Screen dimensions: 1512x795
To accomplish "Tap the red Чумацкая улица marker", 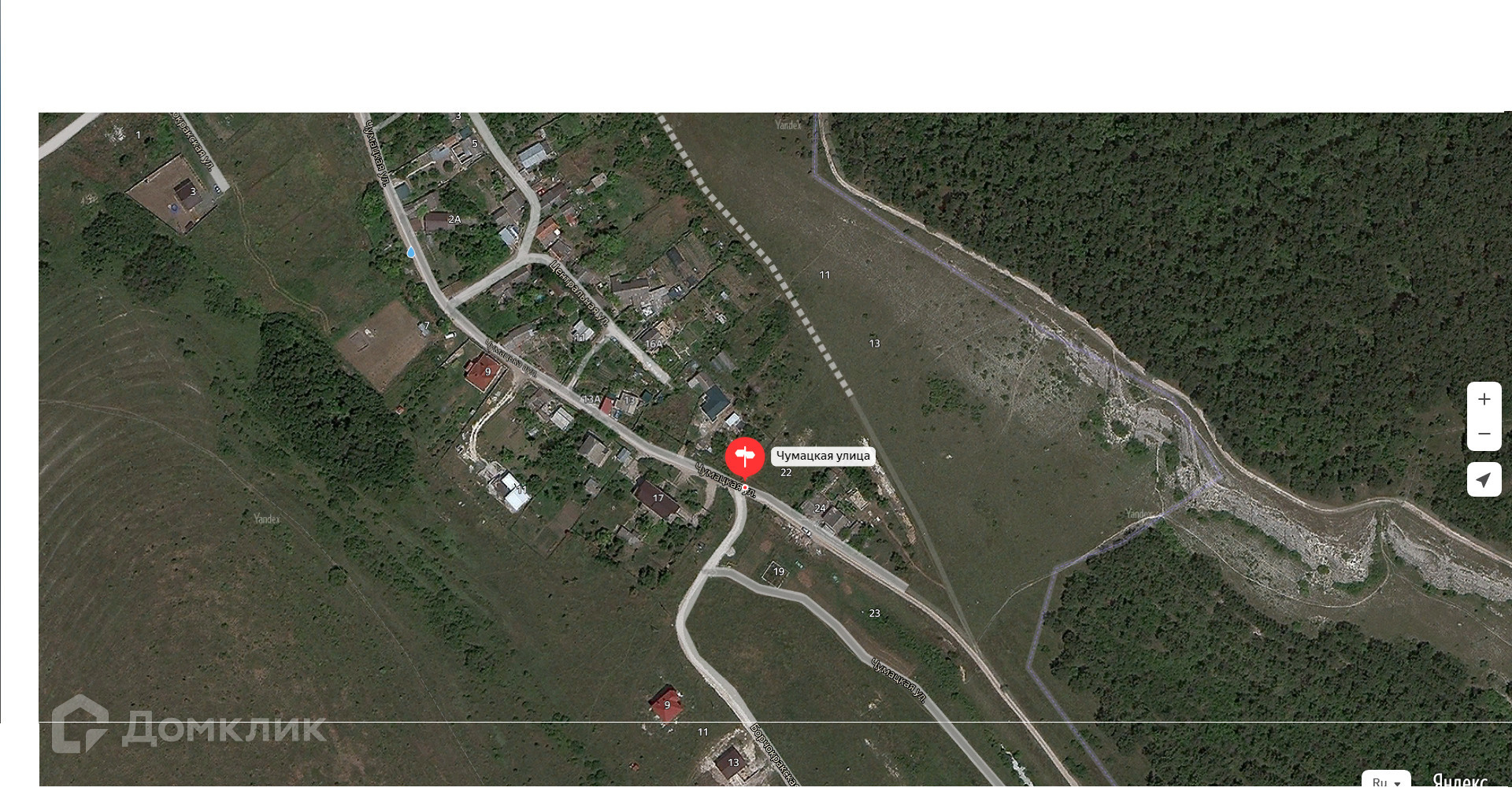I will click(744, 458).
